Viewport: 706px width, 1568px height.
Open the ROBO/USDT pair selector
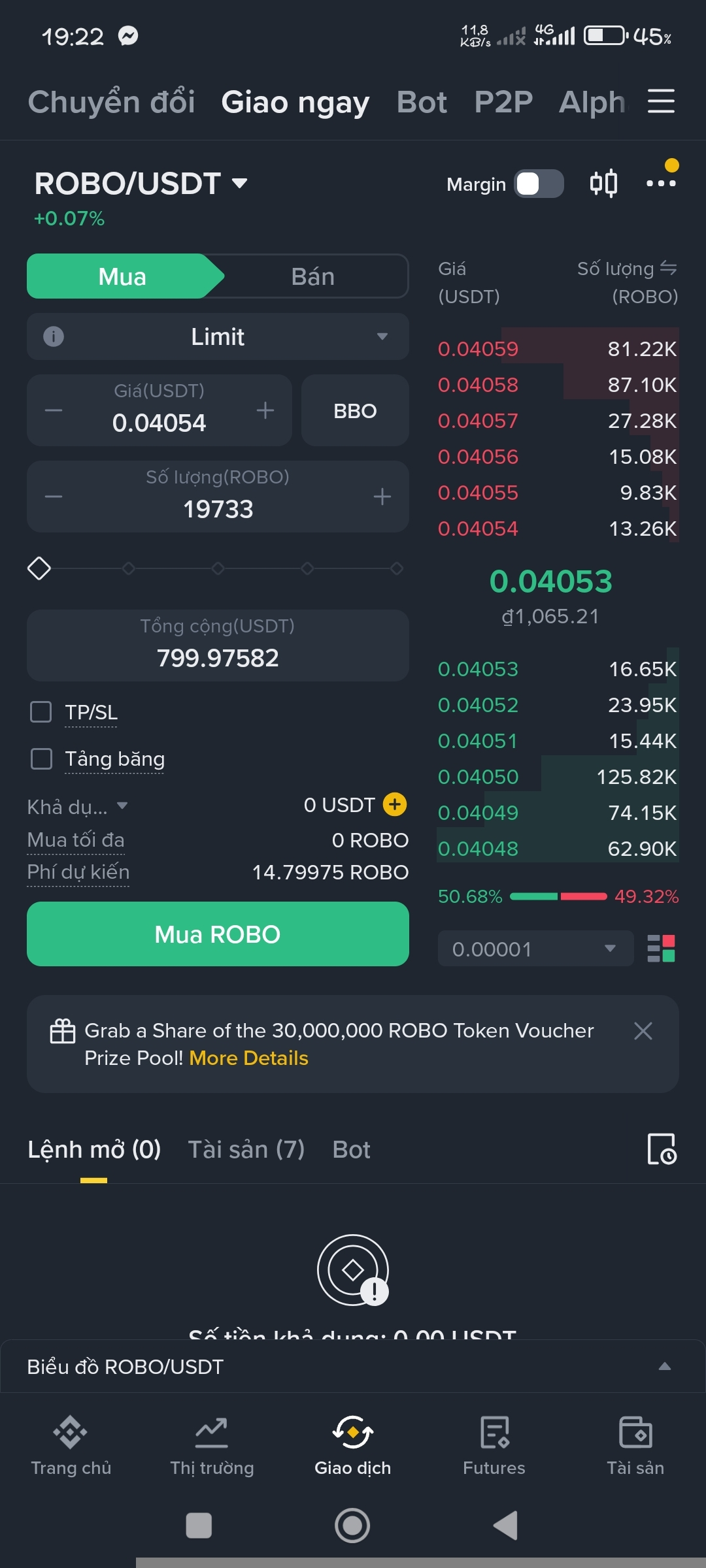coord(141,184)
